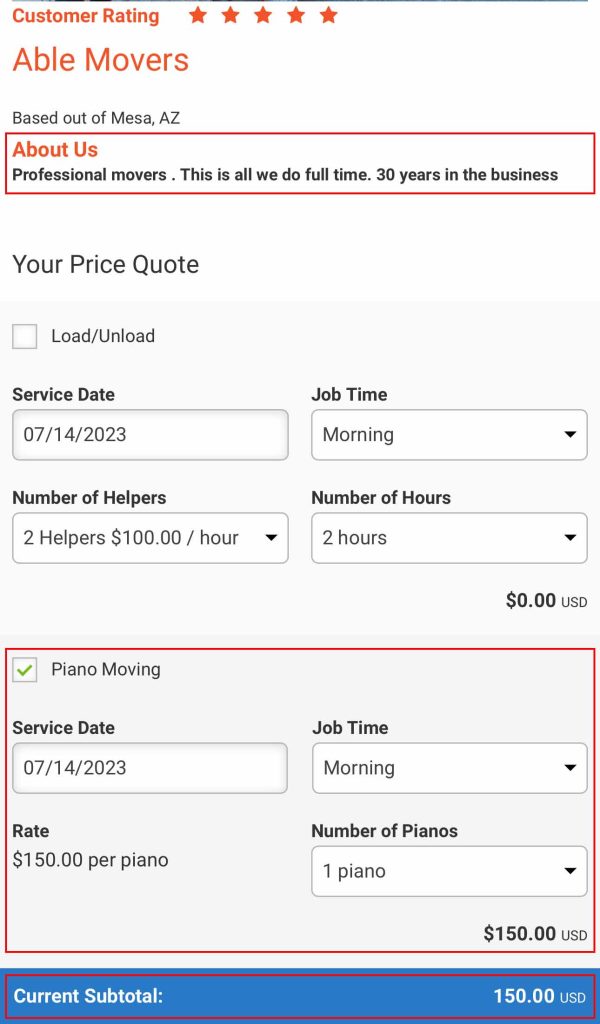This screenshot has width=600, height=1024.
Task: Expand the Number of Helpers dropdown
Action: click(x=150, y=538)
